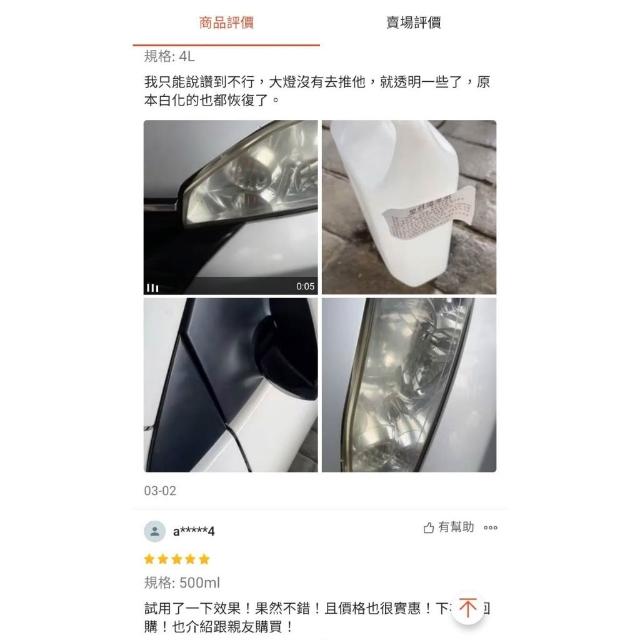Mark a*****4's review as 有幫助
The height and width of the screenshot is (640, 640).
coord(448,527)
